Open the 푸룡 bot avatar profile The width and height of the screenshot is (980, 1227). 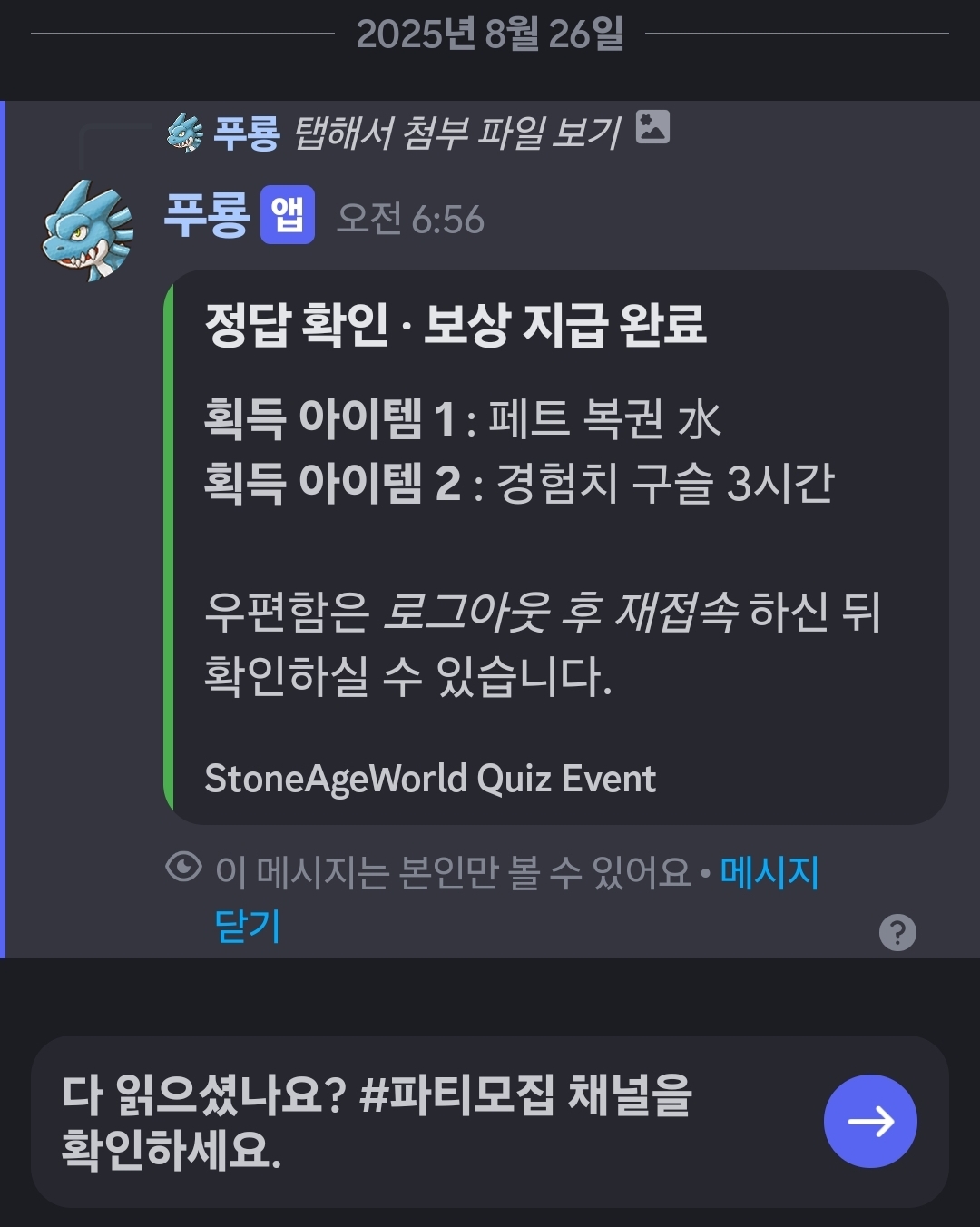(x=87, y=231)
